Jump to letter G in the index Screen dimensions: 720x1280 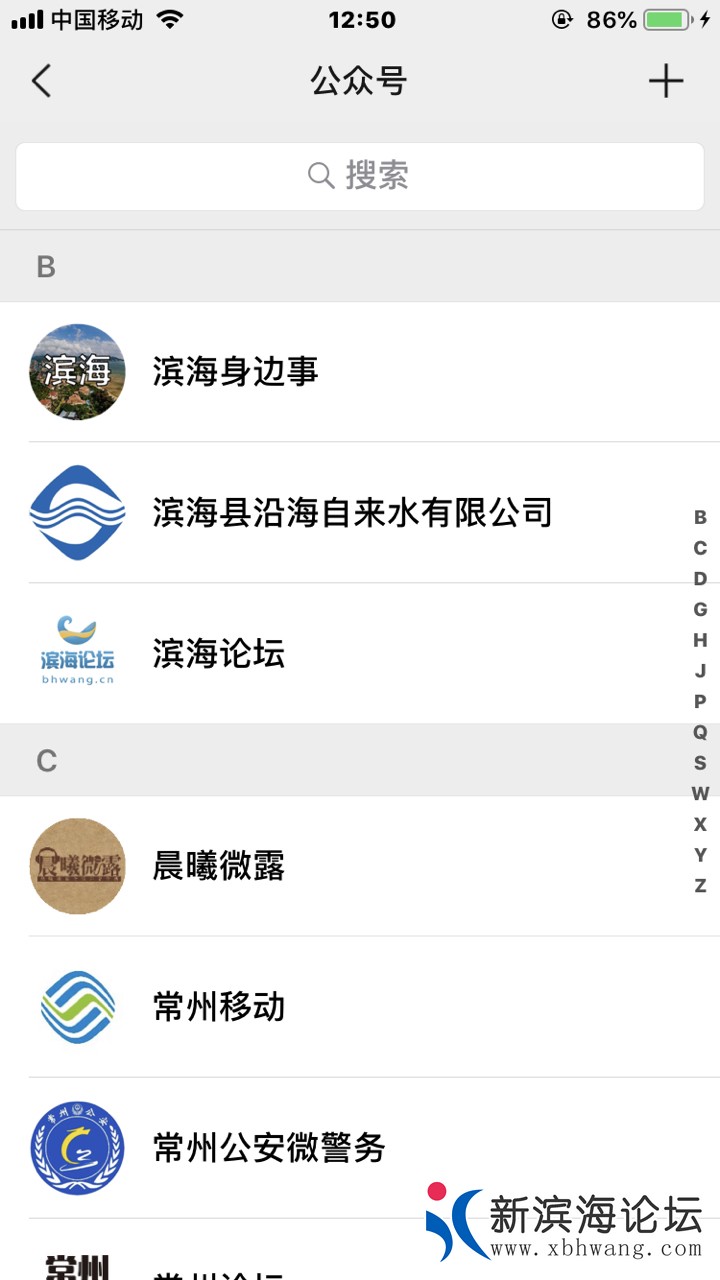coord(700,609)
